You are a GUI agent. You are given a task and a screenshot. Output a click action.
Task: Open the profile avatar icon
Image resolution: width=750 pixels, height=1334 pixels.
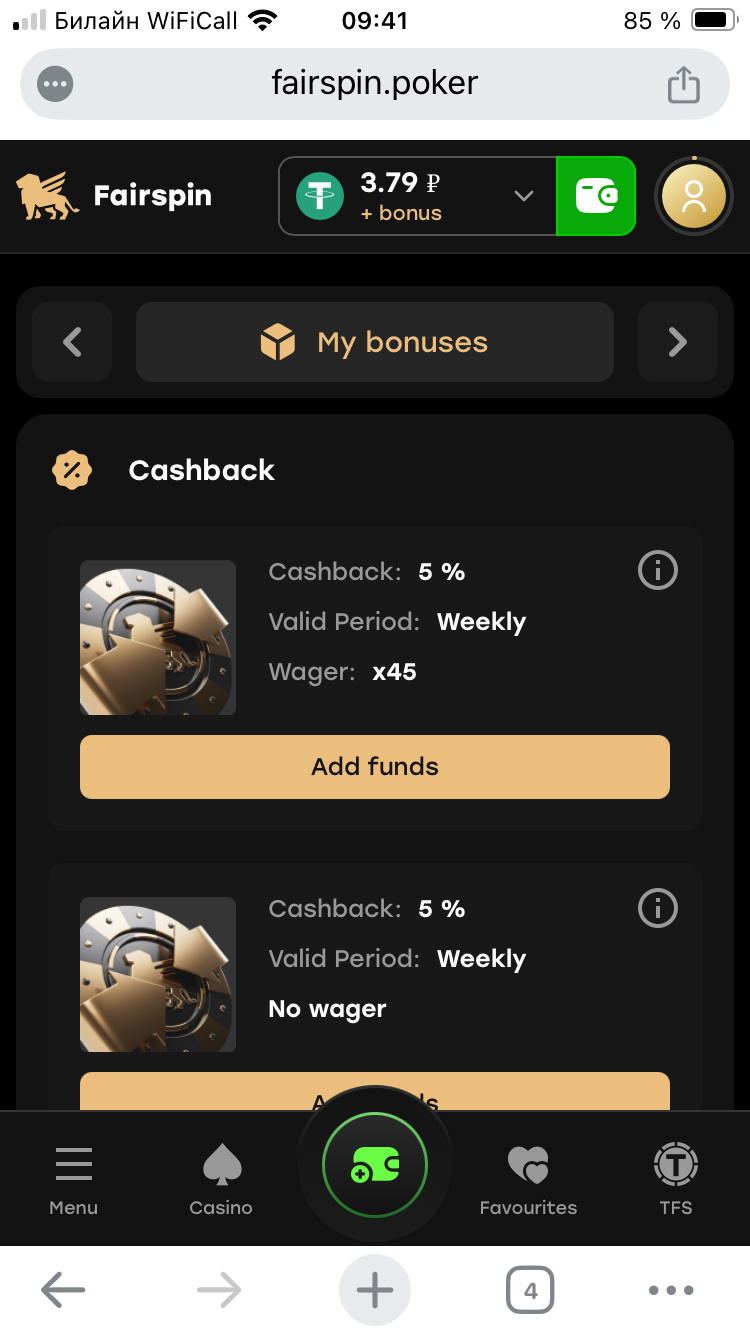click(x=693, y=196)
